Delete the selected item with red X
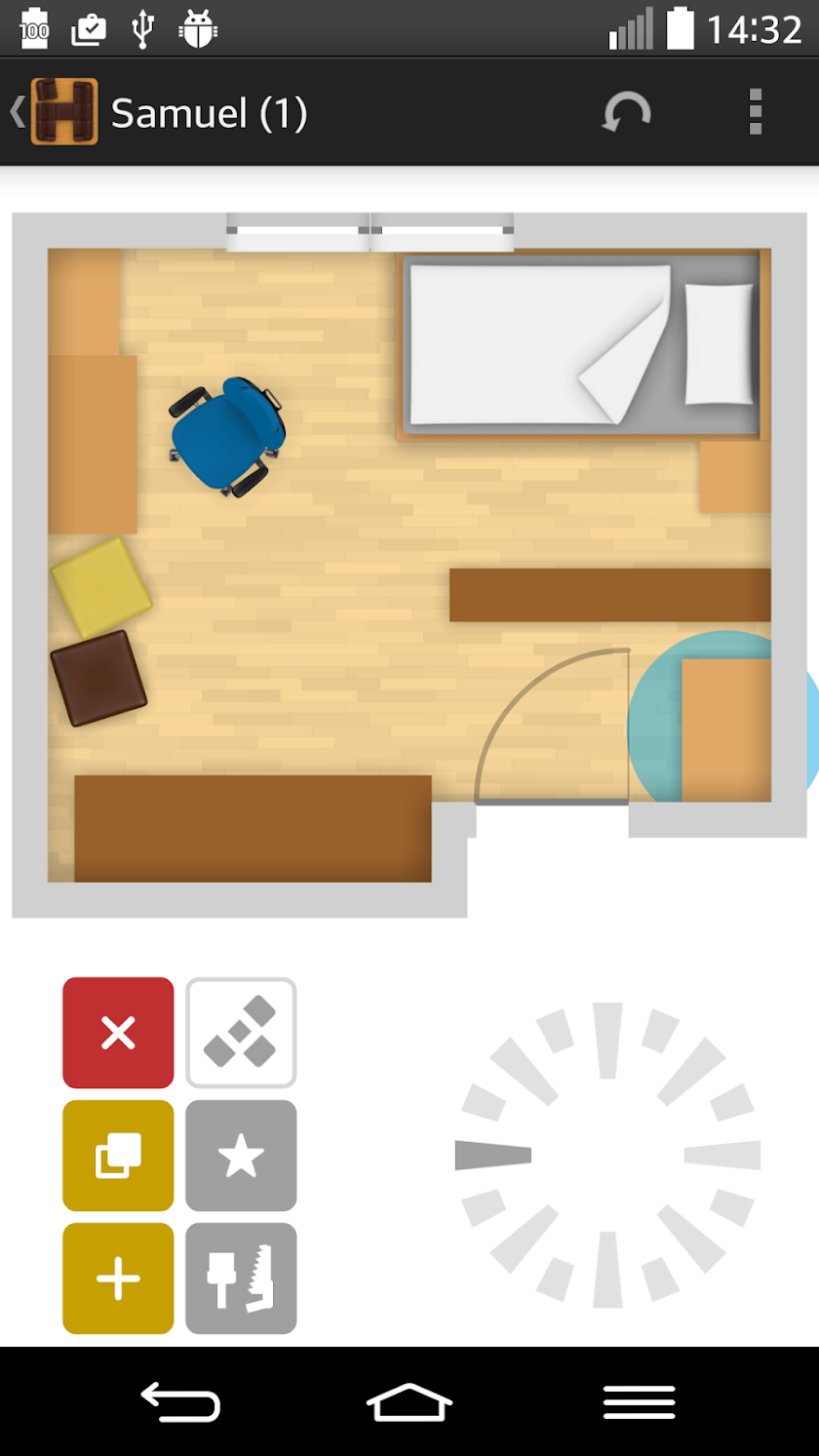This screenshot has height=1456, width=819. 118,1033
